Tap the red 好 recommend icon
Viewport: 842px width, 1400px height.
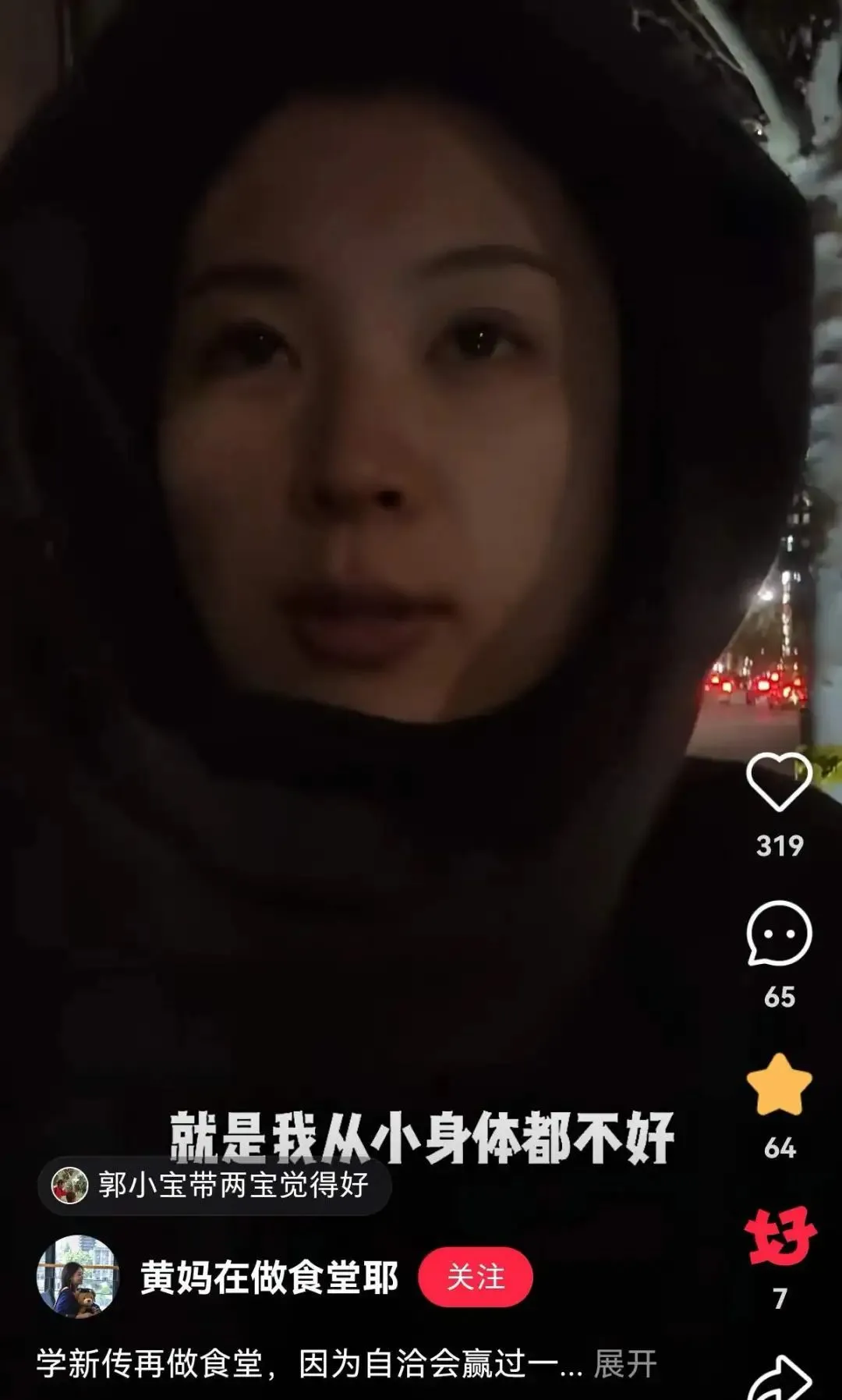coord(779,1236)
